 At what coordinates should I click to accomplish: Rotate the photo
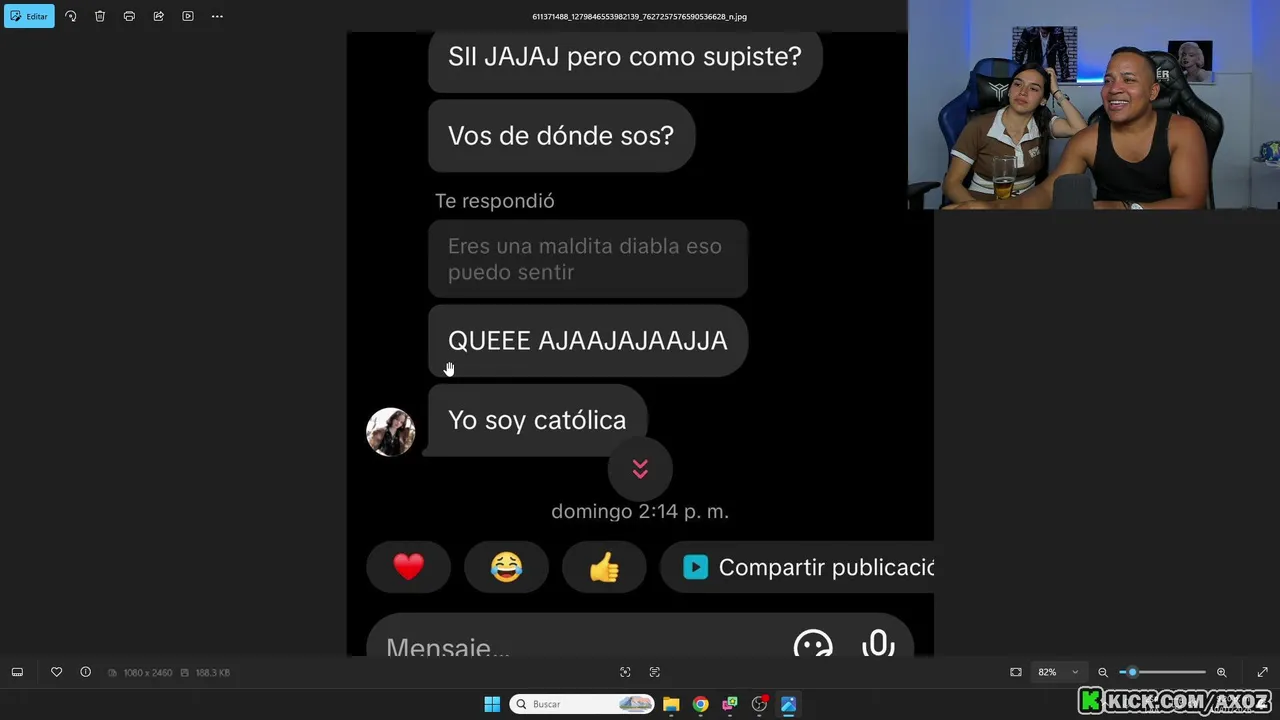[70, 16]
